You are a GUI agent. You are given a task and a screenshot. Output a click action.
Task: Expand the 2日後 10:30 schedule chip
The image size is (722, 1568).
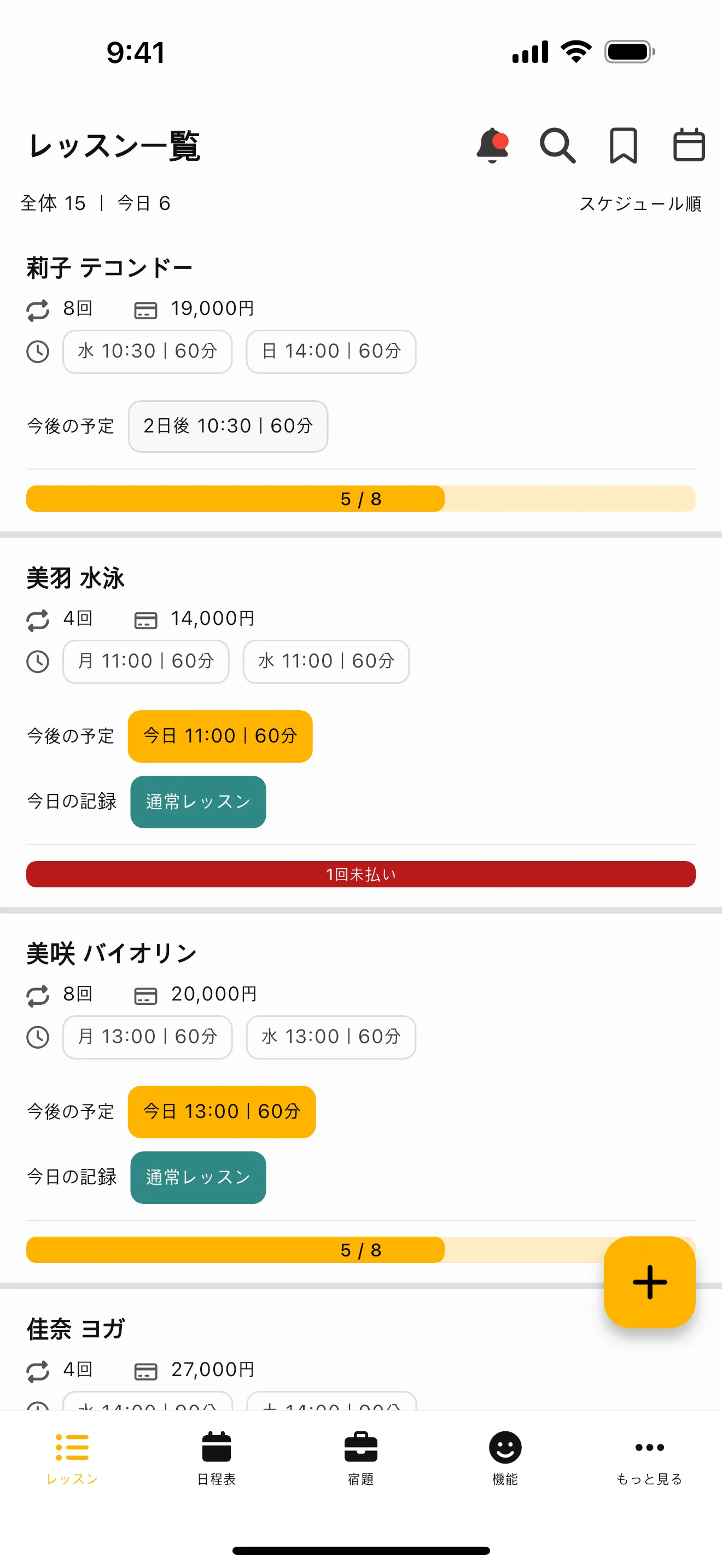[227, 426]
